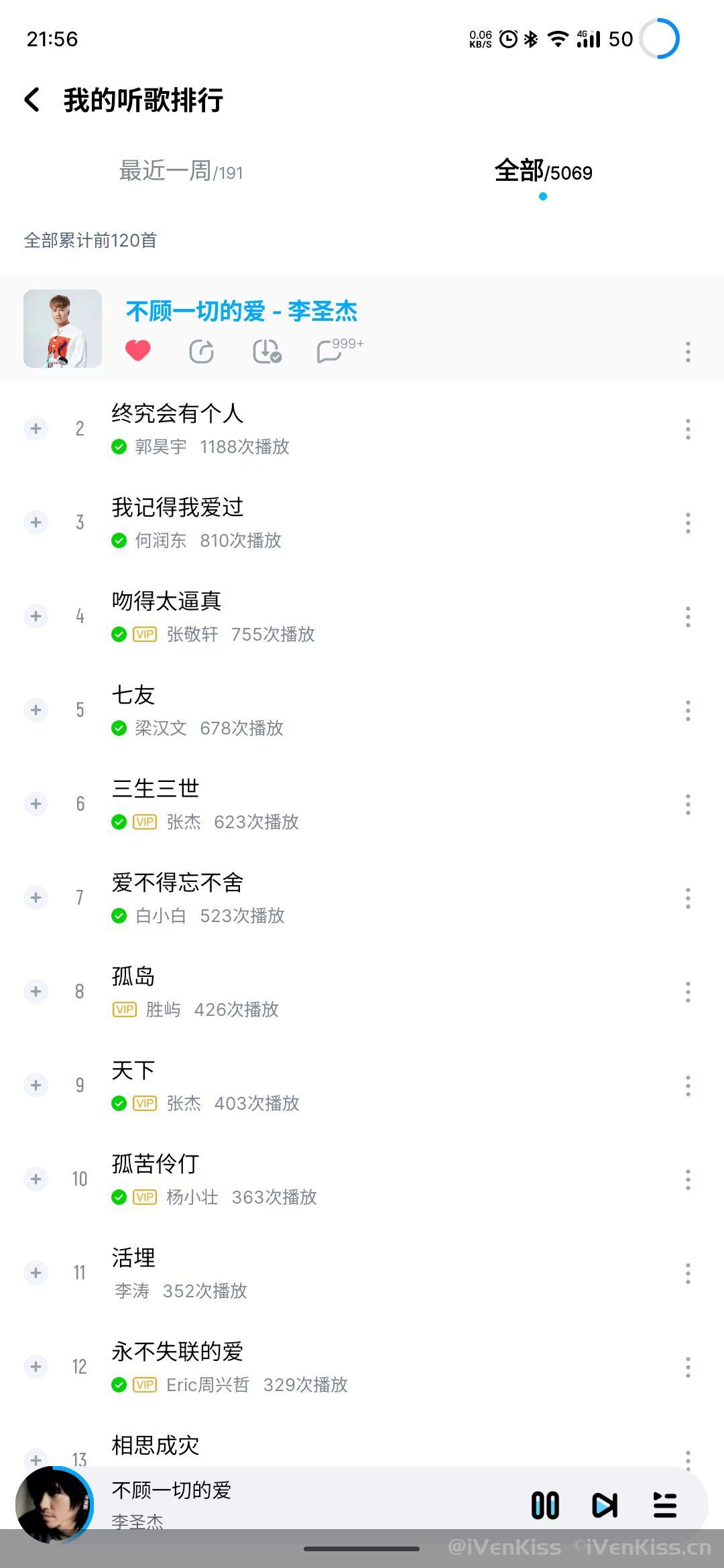Select the 全部 tab
This screenshot has width=724, height=1568.
(543, 172)
